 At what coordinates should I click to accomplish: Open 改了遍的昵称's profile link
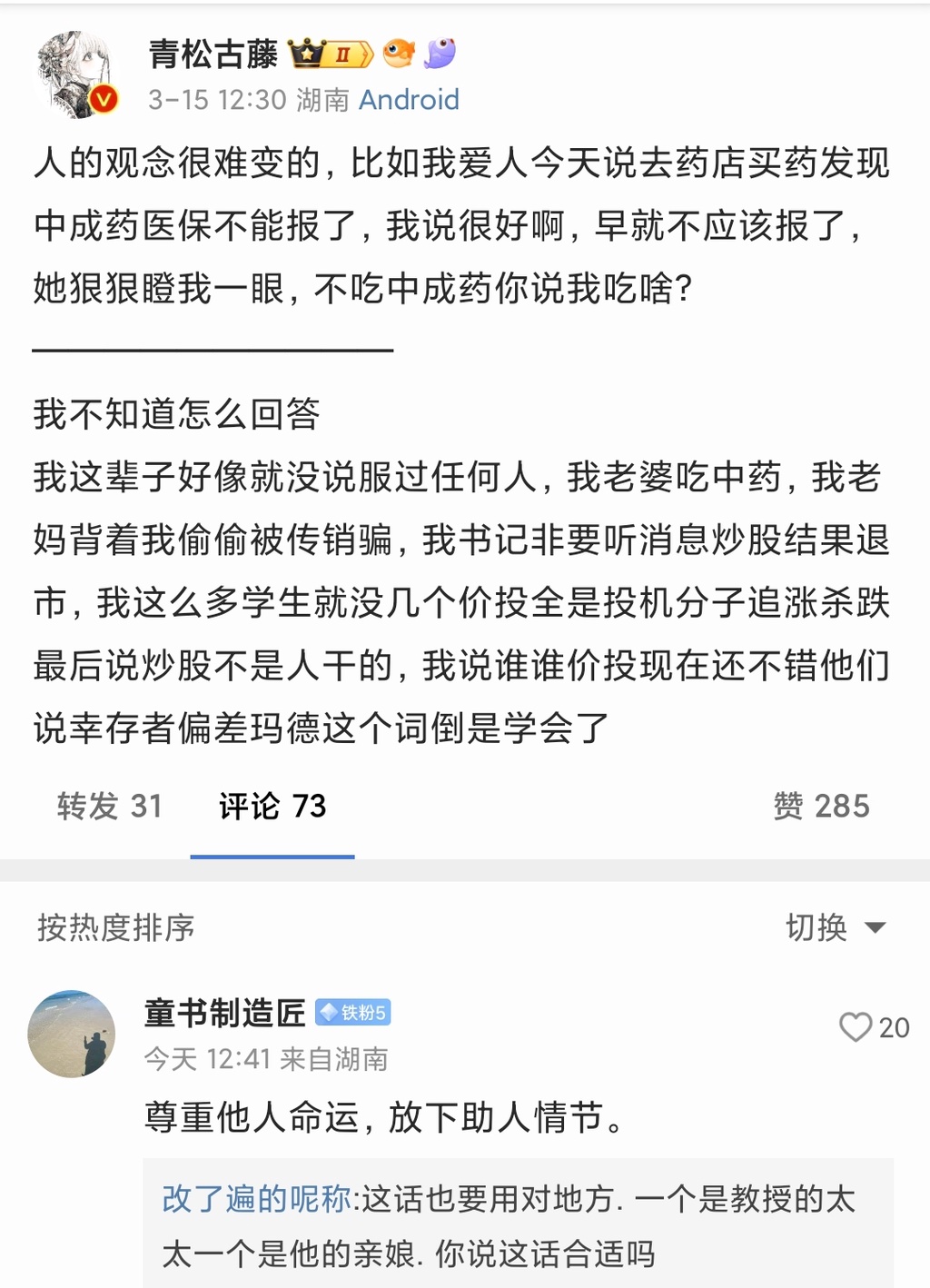click(256, 1199)
